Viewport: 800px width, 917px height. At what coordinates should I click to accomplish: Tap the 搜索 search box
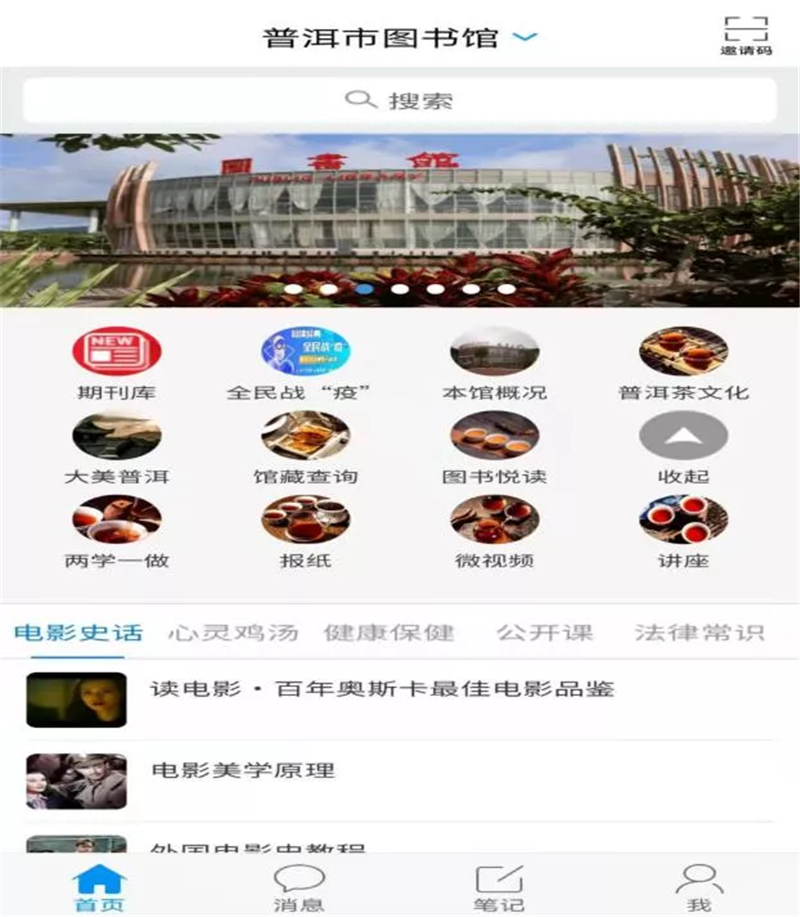(400, 100)
